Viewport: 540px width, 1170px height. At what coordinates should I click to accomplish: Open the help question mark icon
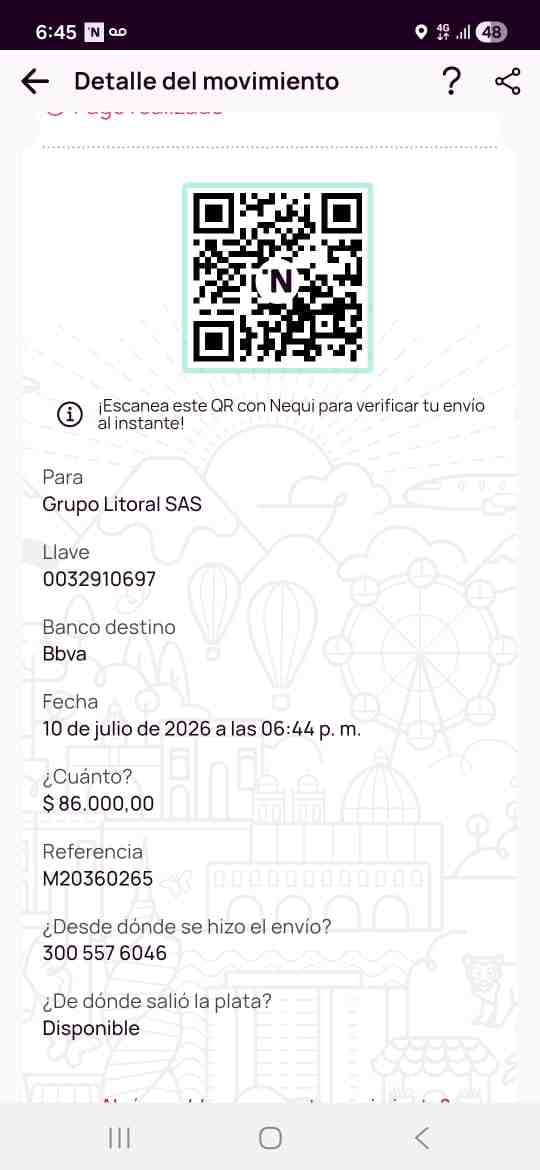click(x=451, y=81)
